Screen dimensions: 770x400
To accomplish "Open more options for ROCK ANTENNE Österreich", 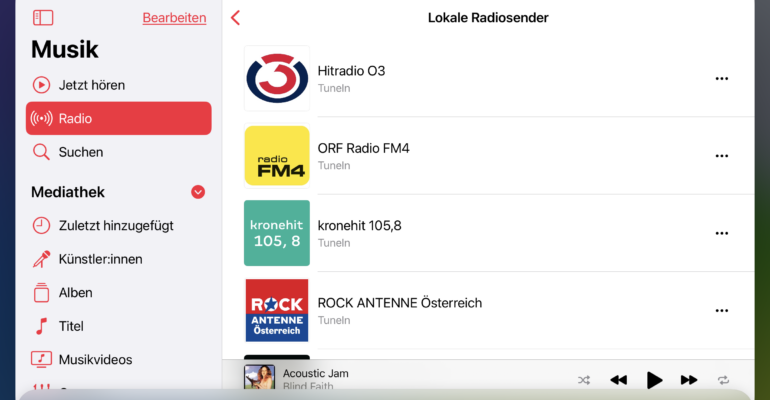I will 722,311.
